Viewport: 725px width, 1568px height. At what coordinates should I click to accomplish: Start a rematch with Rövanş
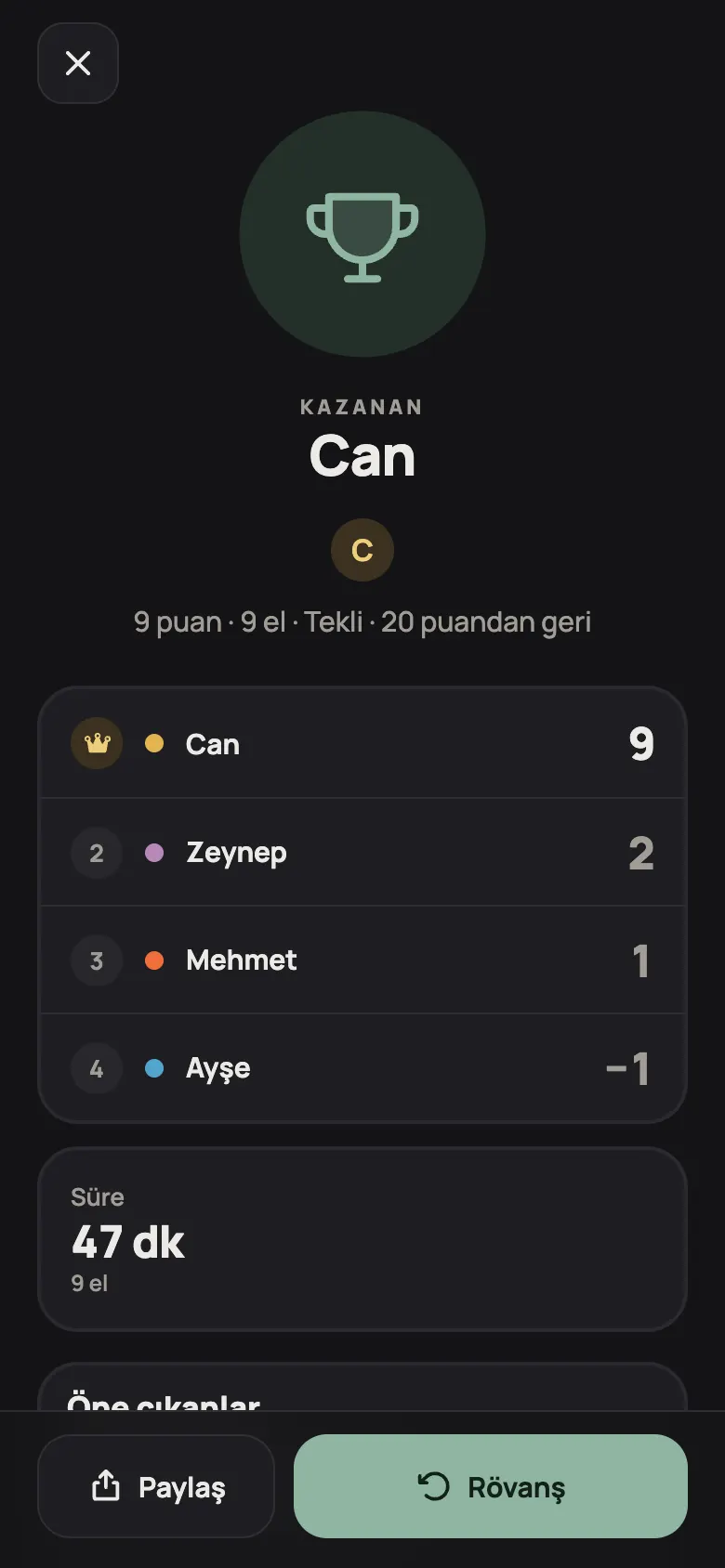pyautogui.click(x=491, y=1486)
